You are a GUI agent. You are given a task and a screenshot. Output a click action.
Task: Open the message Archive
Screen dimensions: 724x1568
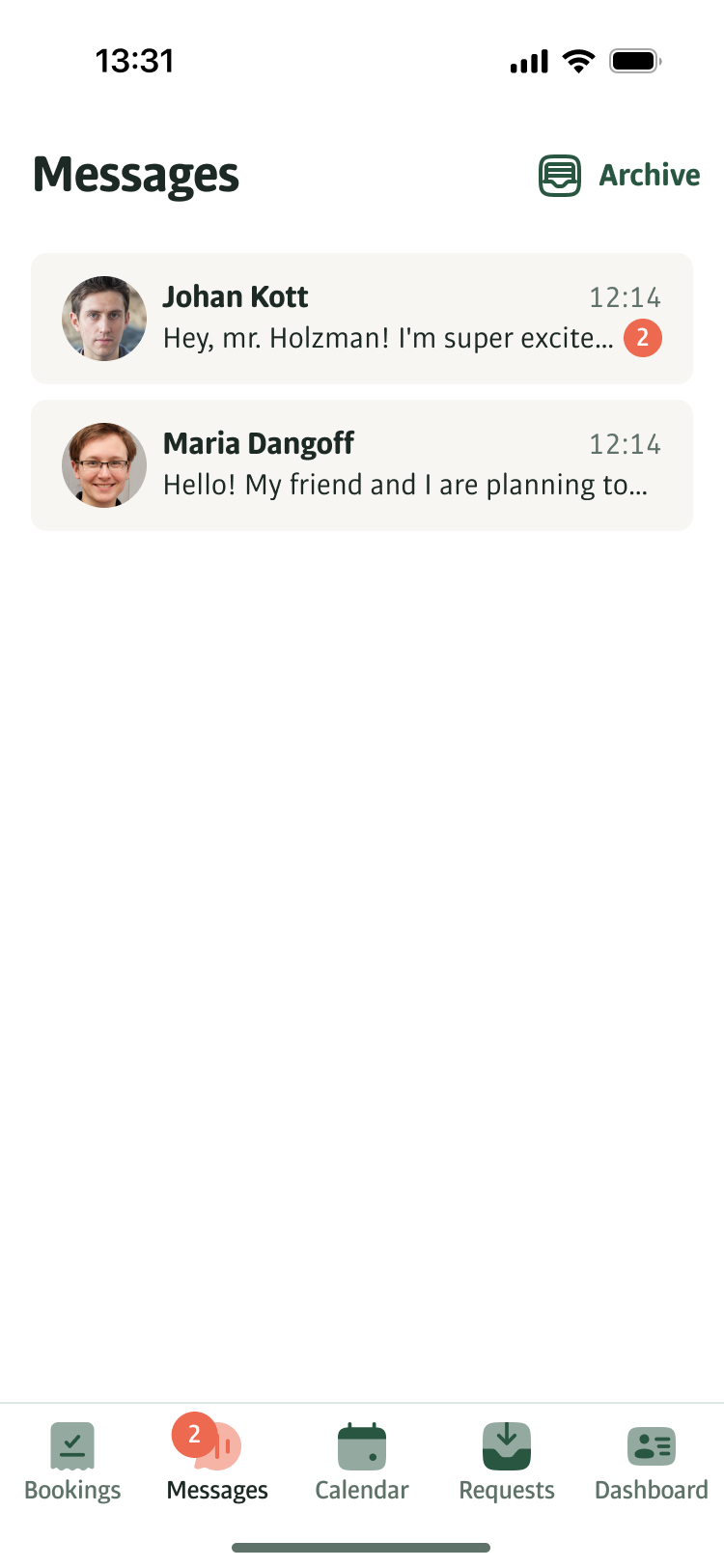click(620, 176)
